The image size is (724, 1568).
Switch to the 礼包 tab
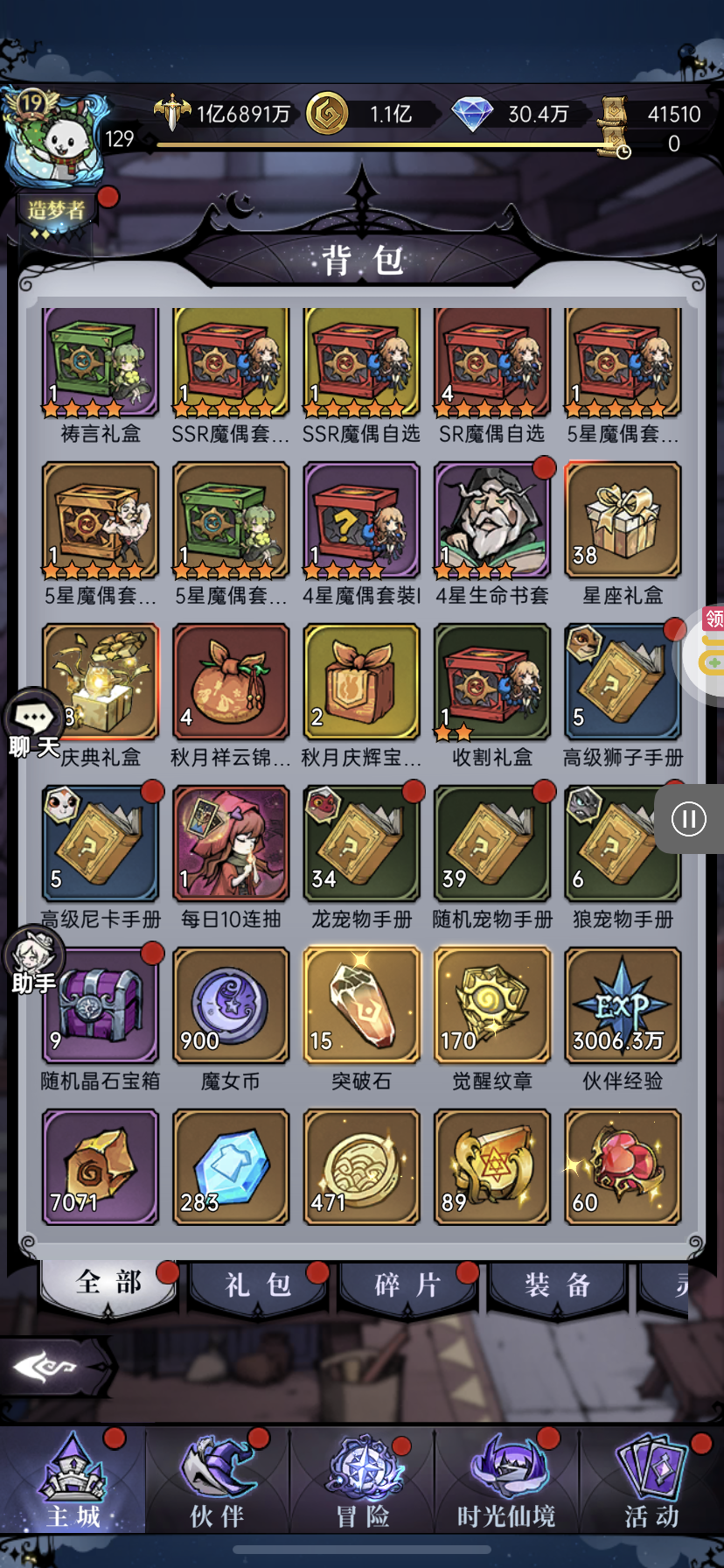click(x=257, y=1286)
